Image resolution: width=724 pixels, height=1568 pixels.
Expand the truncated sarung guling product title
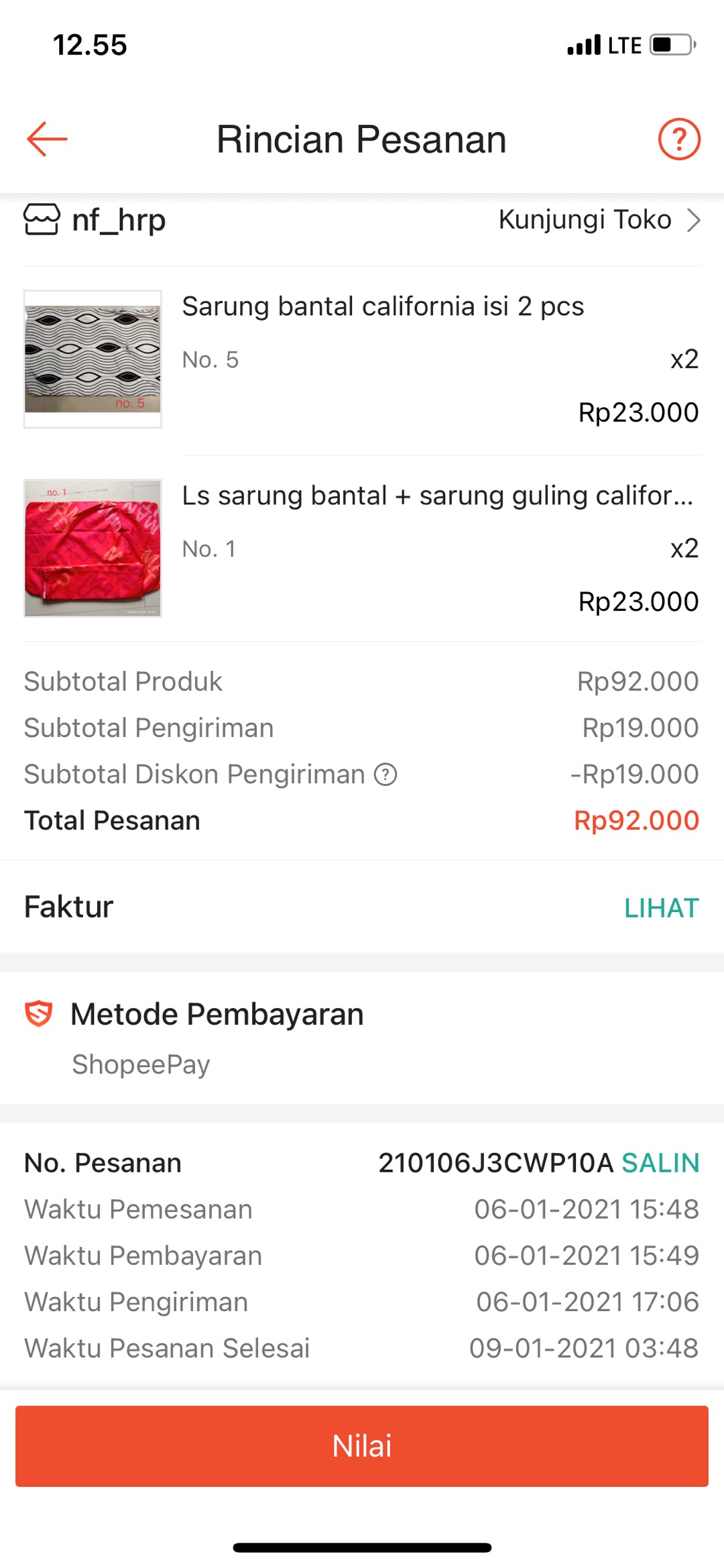tap(436, 496)
